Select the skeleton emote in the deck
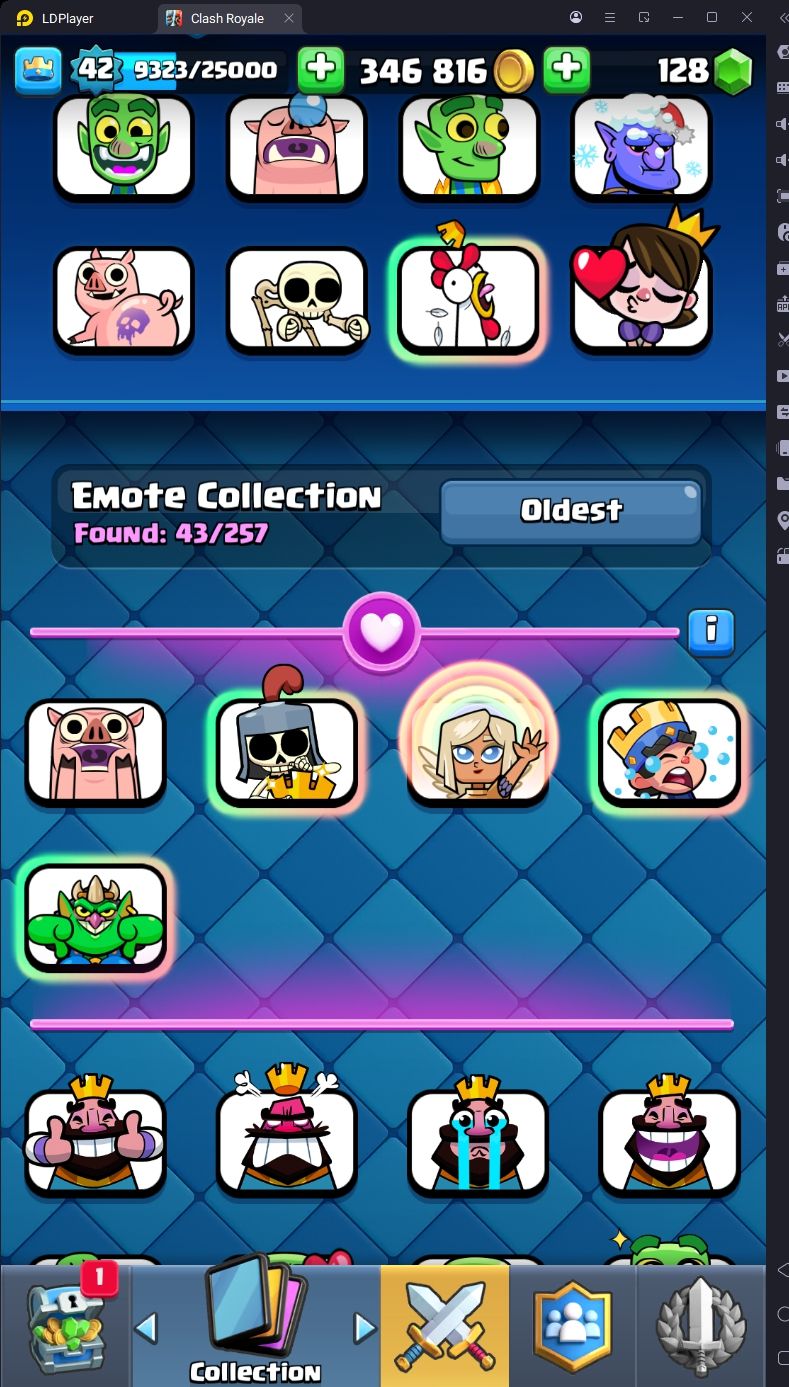Screen dimensions: 789x1387 click(x=296, y=299)
